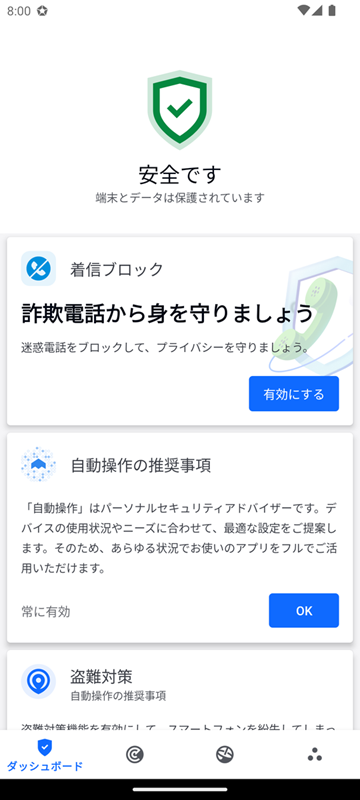This screenshot has height=800, width=360.
Task: Select the 常に有効 option
Action: click(x=46, y=611)
